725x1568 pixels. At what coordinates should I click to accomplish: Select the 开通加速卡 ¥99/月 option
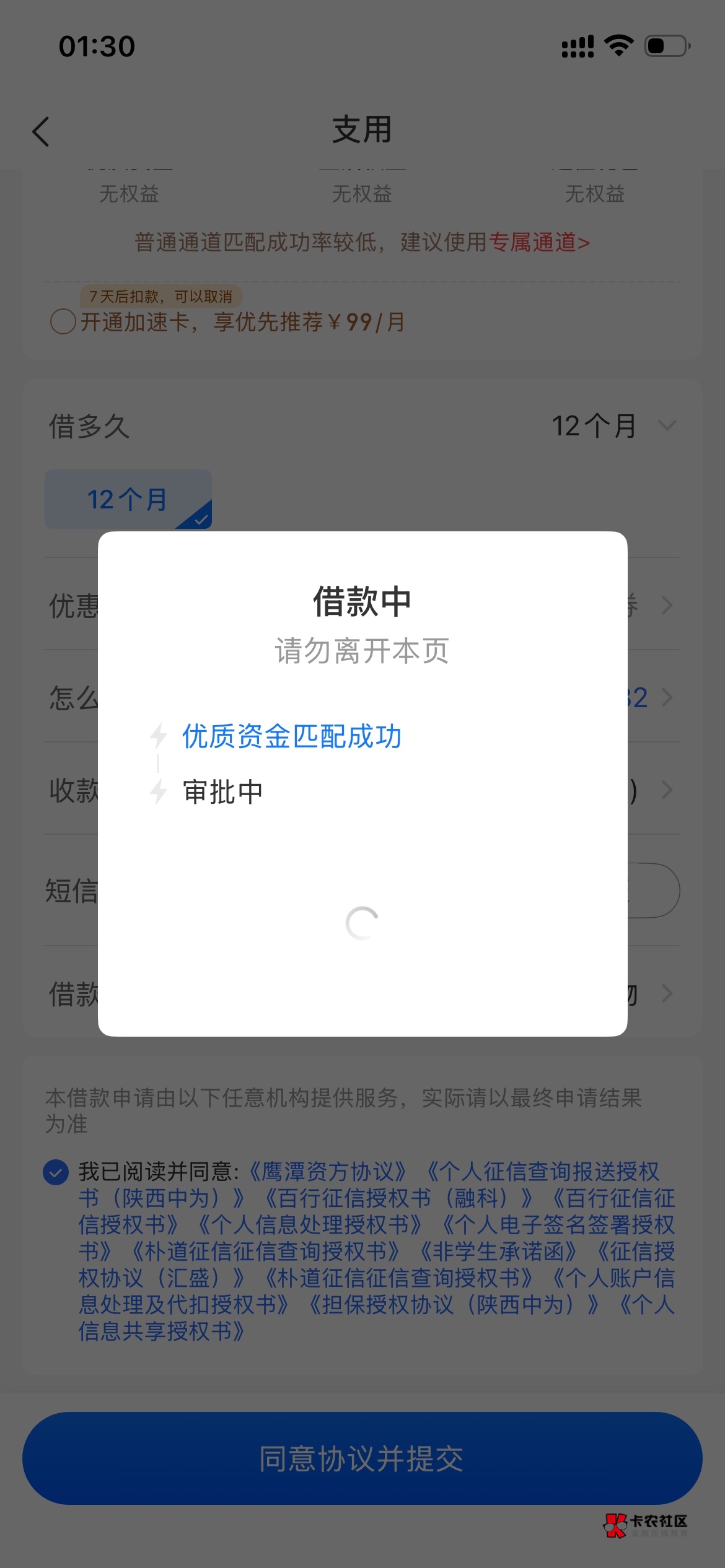point(63,322)
